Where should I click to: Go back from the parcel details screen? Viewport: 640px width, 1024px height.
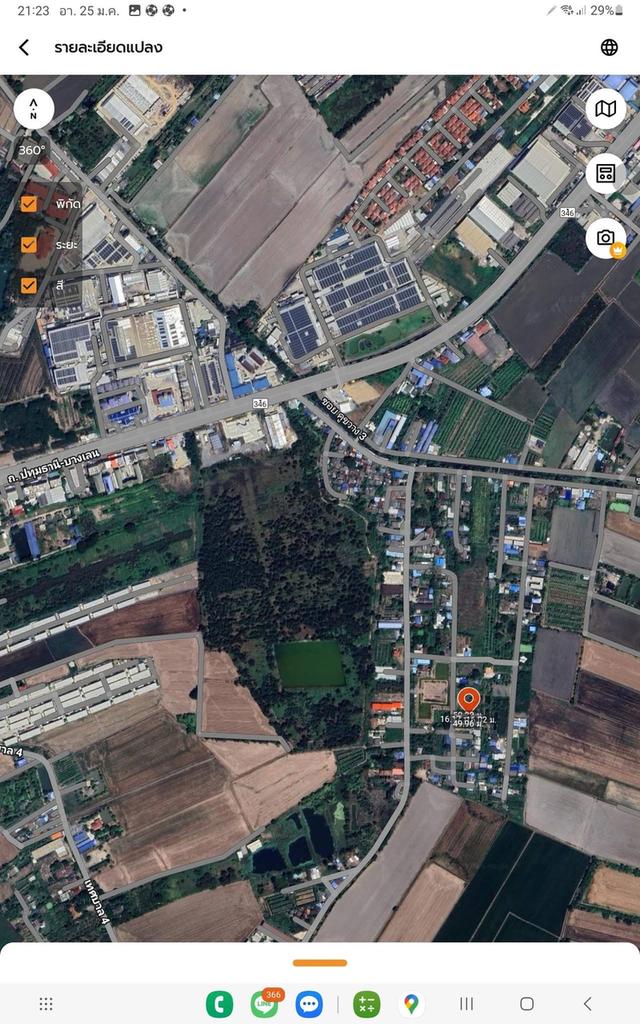click(x=24, y=47)
